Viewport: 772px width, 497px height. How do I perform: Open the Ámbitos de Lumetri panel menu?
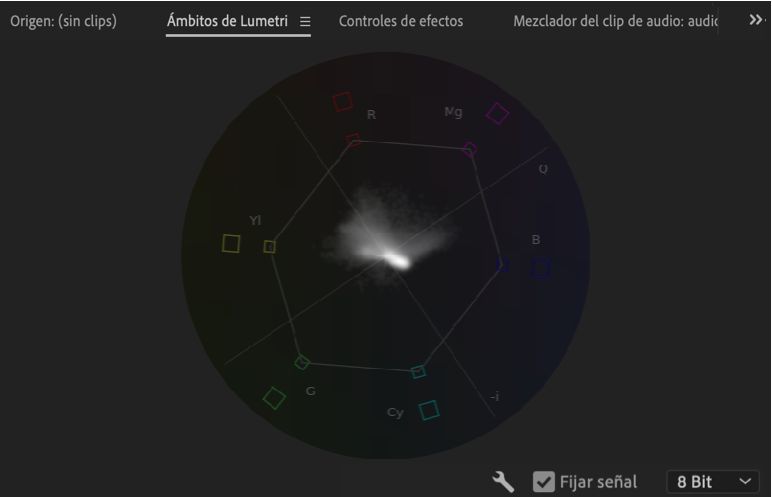coord(305,21)
